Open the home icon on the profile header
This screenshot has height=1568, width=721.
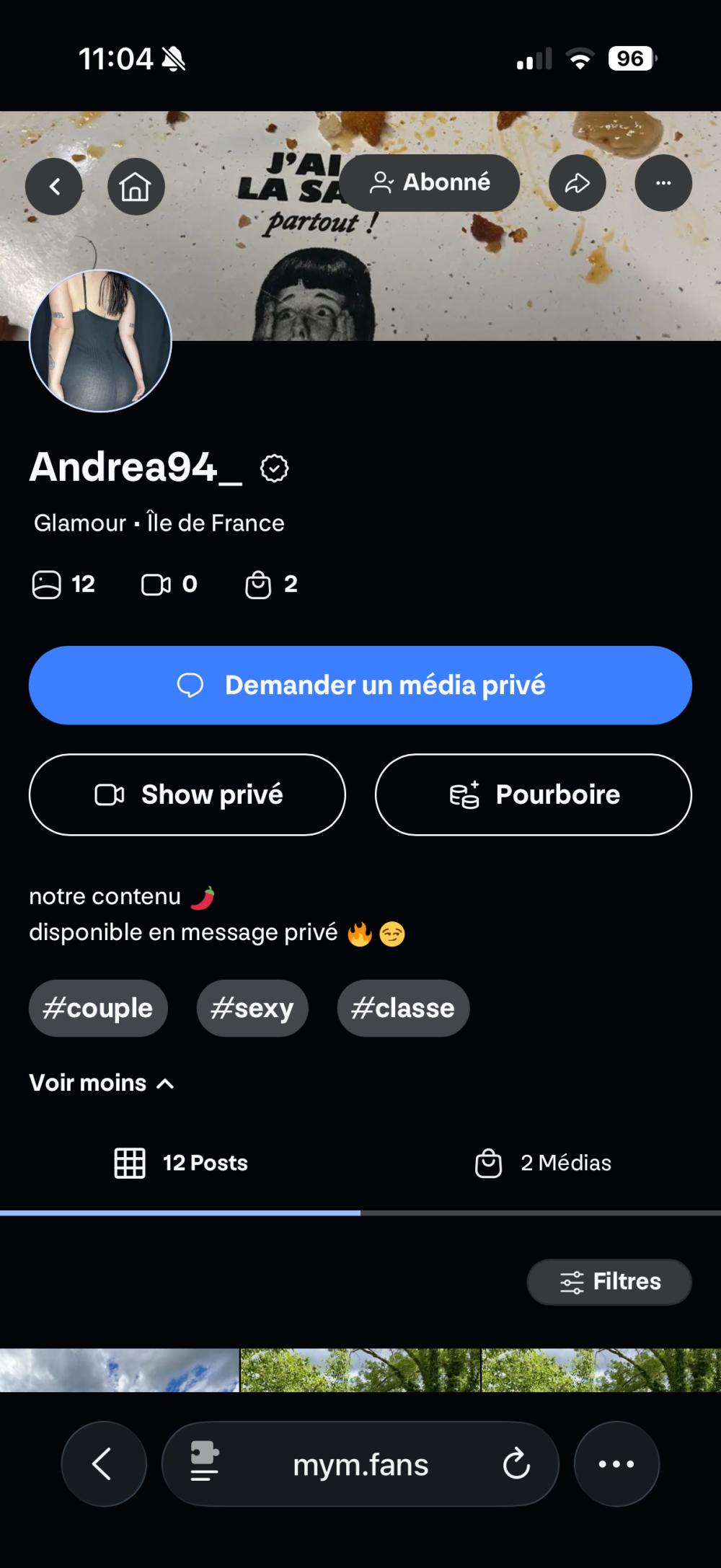click(136, 187)
